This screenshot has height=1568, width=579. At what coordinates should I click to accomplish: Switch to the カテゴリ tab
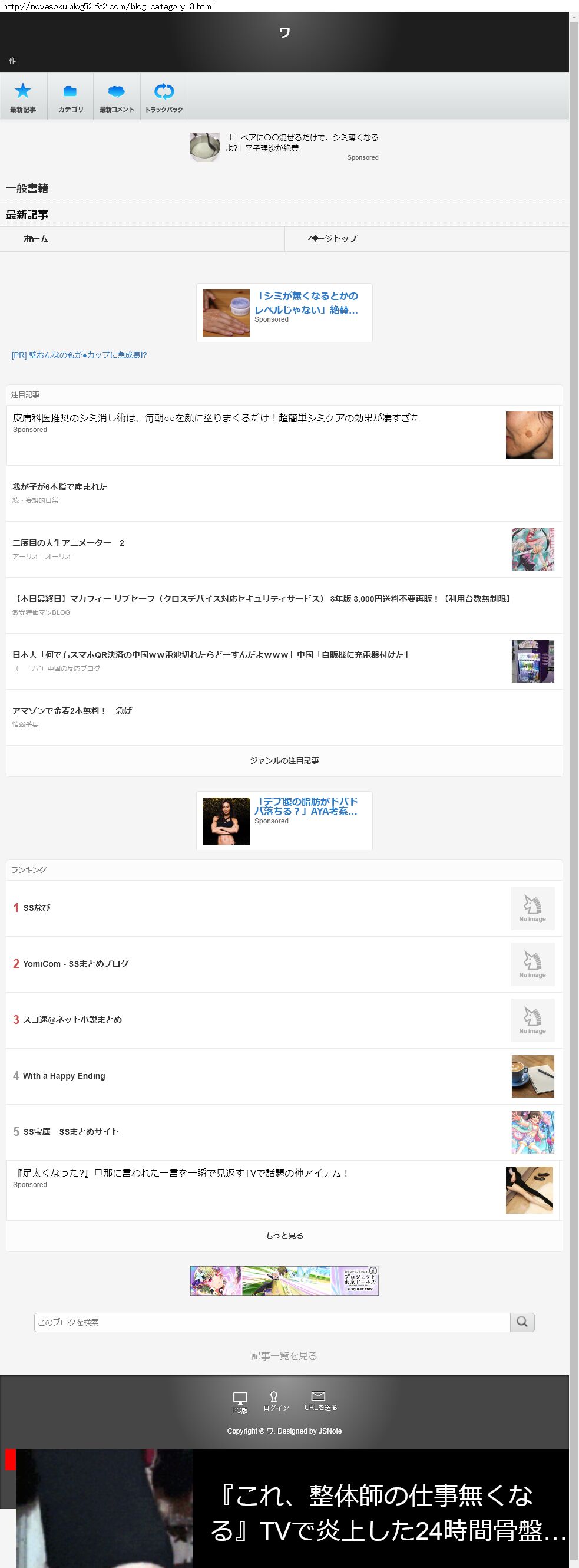point(71,97)
